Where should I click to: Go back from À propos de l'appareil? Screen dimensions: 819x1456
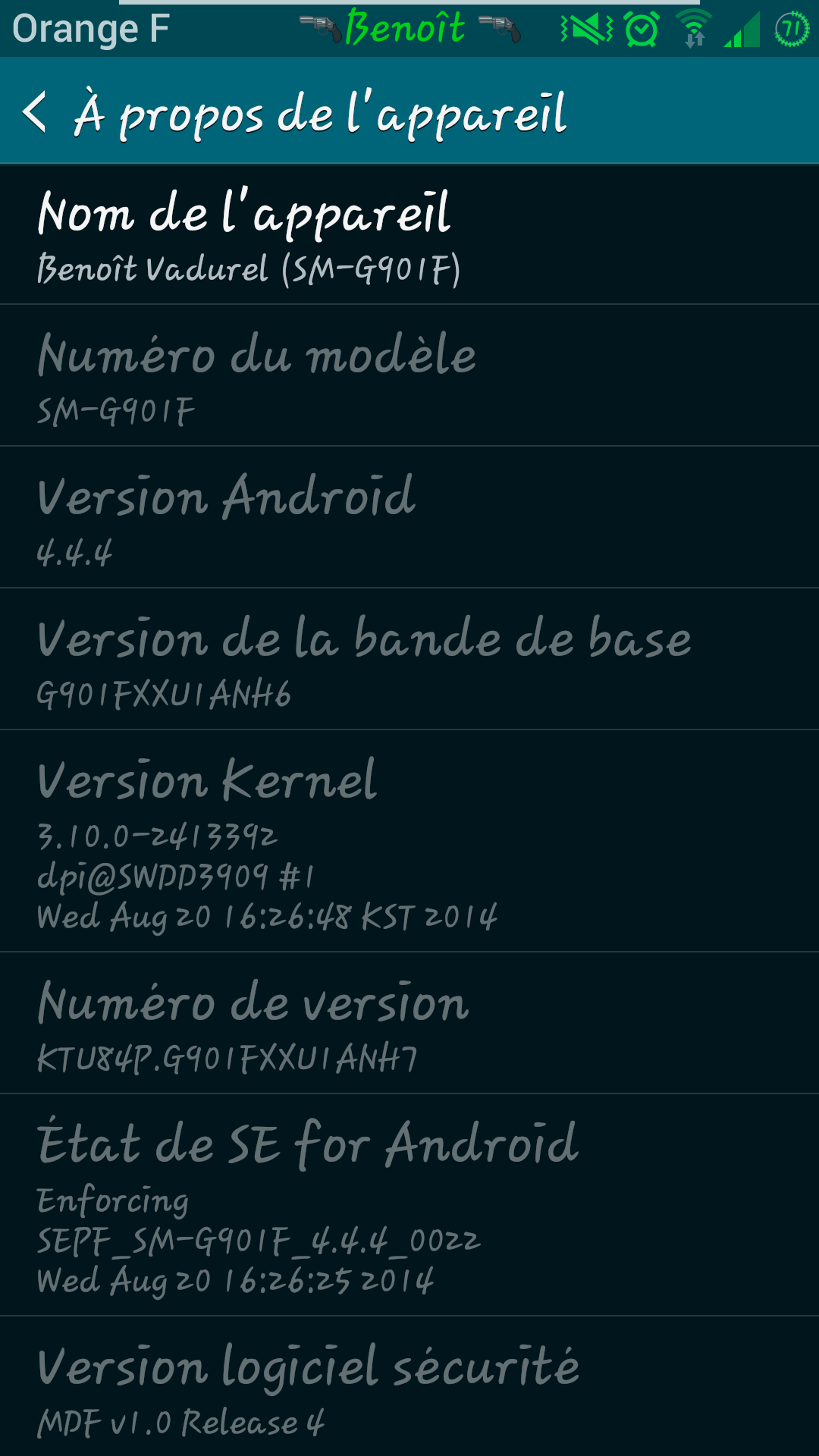[36, 112]
